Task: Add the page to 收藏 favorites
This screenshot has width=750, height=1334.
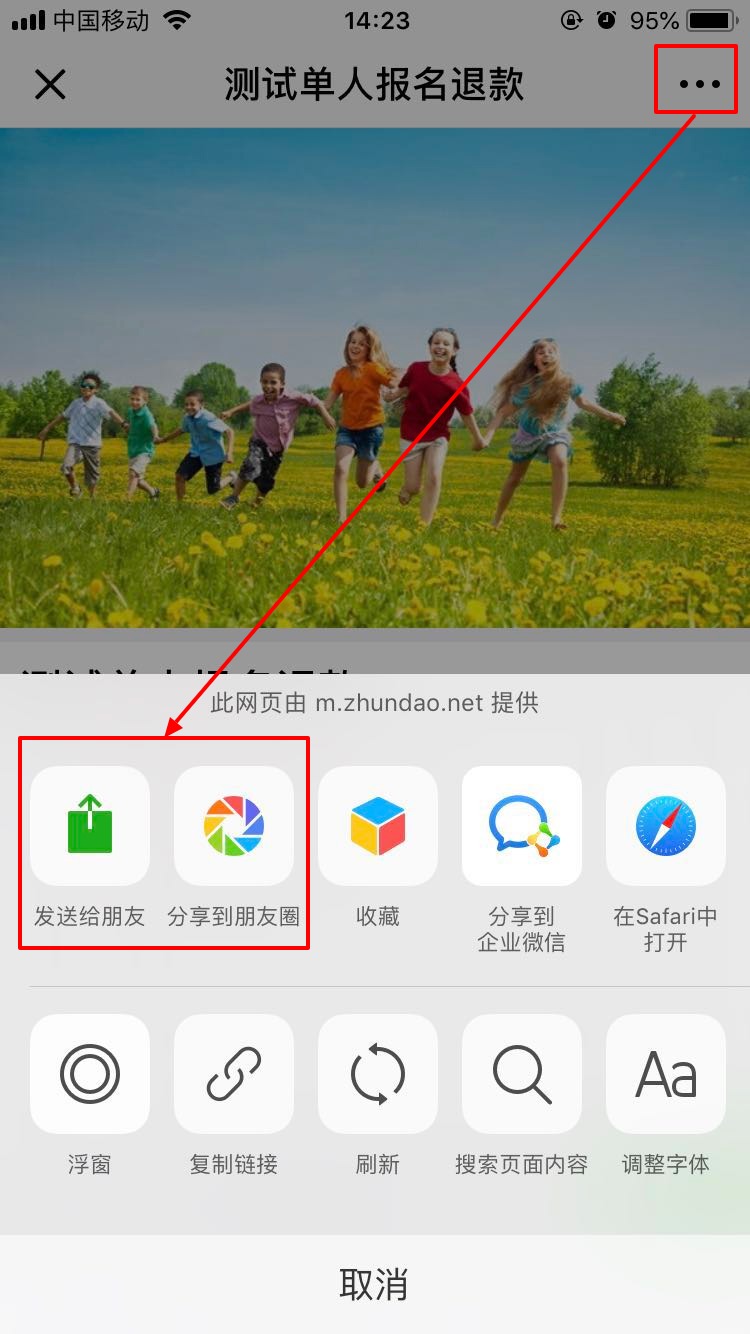Action: (x=378, y=826)
